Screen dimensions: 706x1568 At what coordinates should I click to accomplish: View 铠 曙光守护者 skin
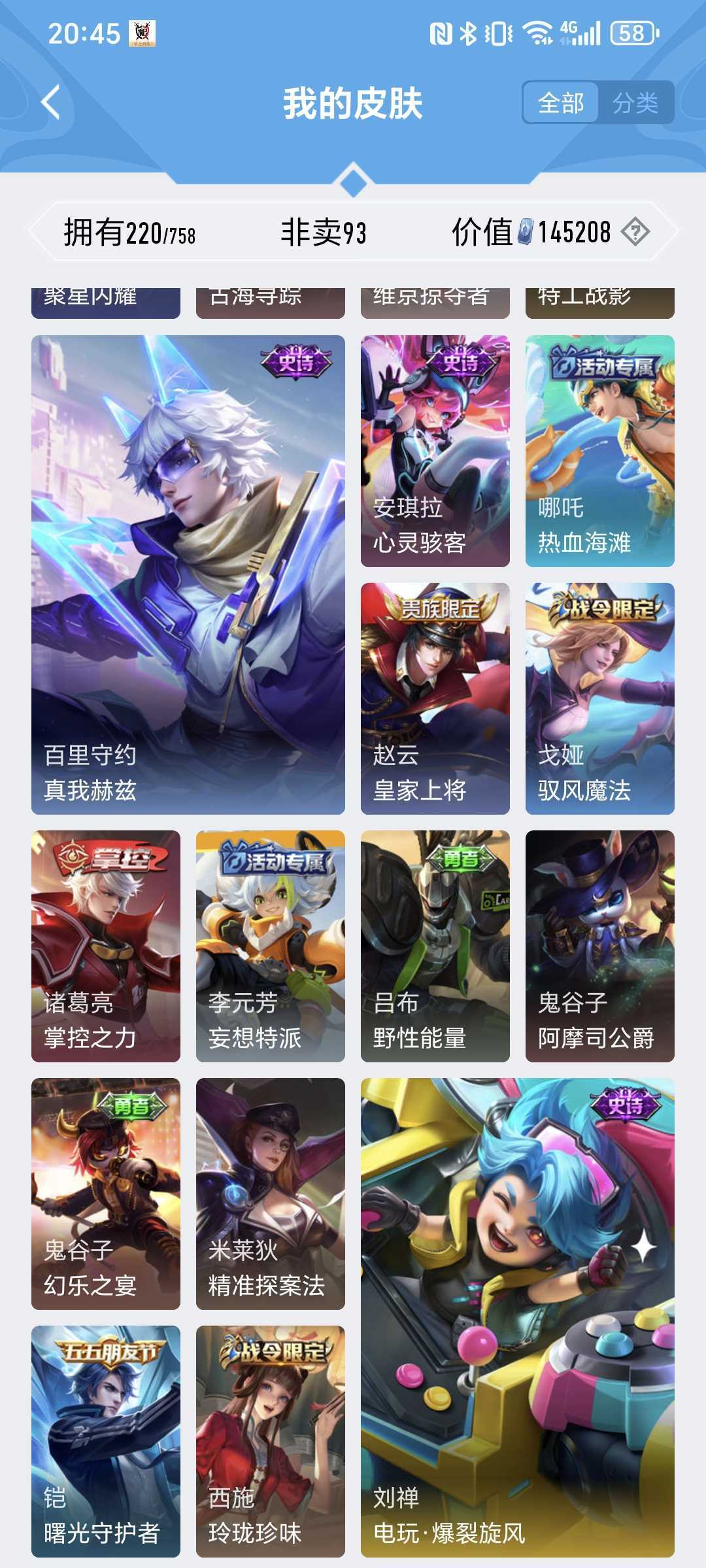tap(106, 1441)
